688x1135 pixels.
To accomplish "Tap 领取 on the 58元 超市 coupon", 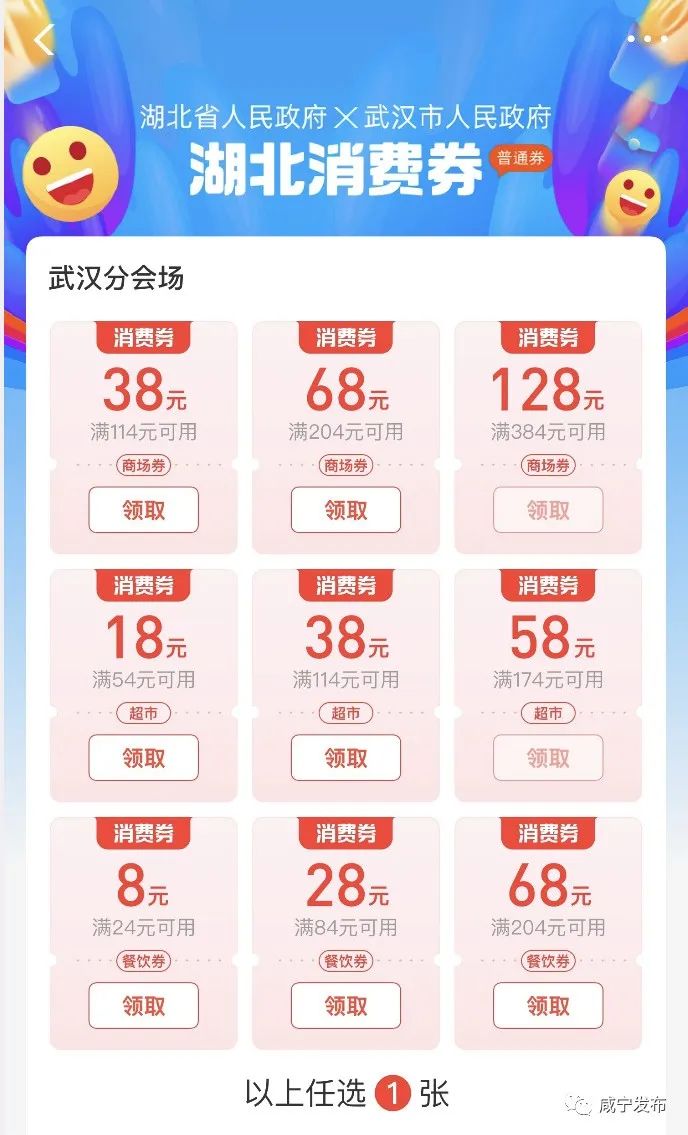I will [548, 758].
